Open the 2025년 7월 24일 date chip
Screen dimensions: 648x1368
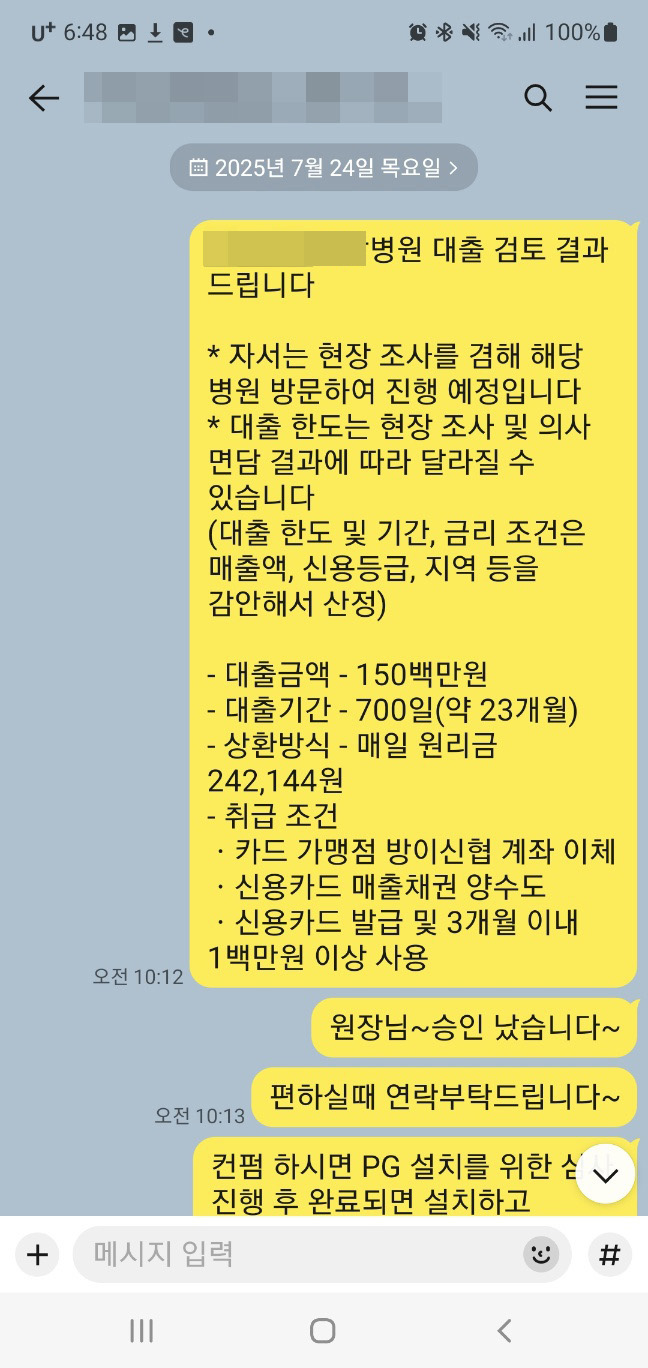coord(323,168)
